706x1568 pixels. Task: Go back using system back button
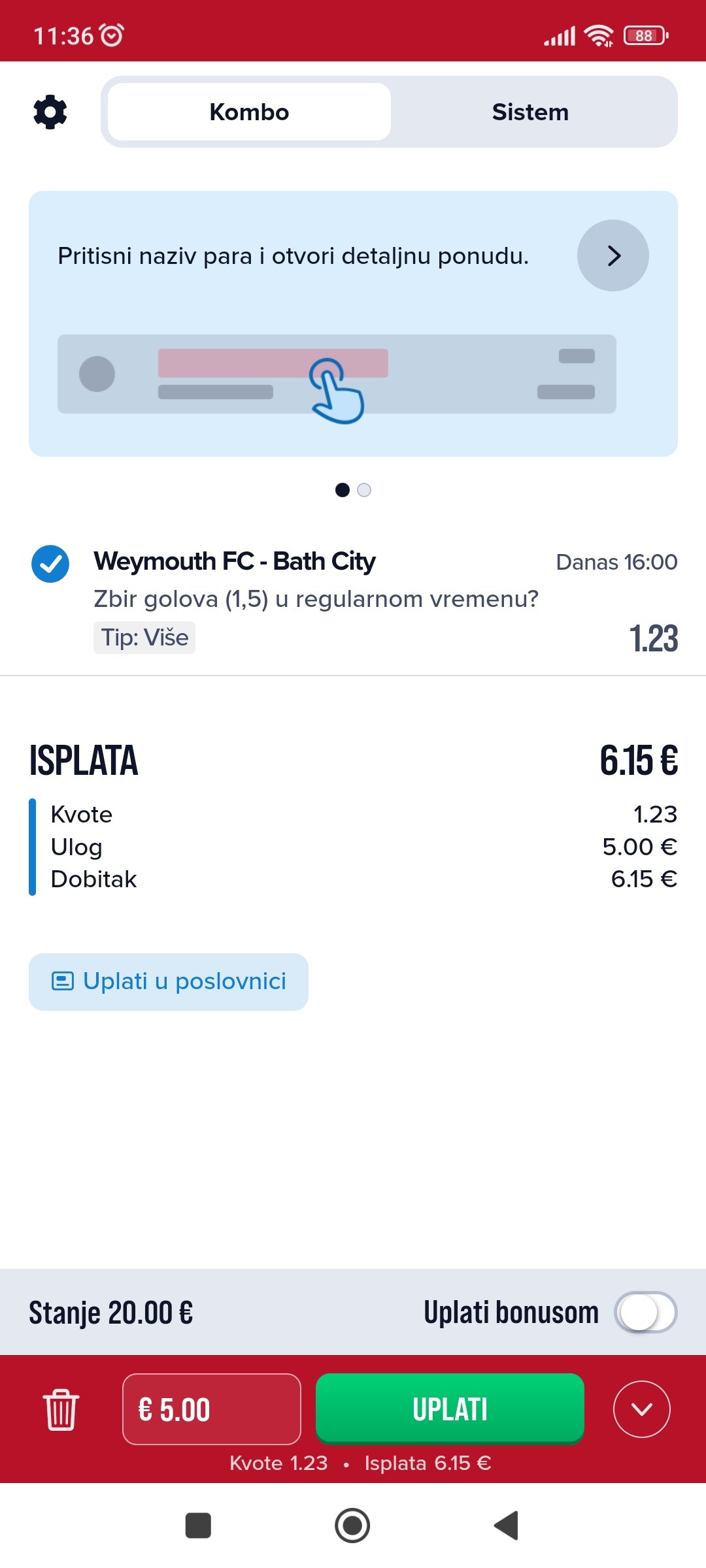pyautogui.click(x=507, y=1526)
